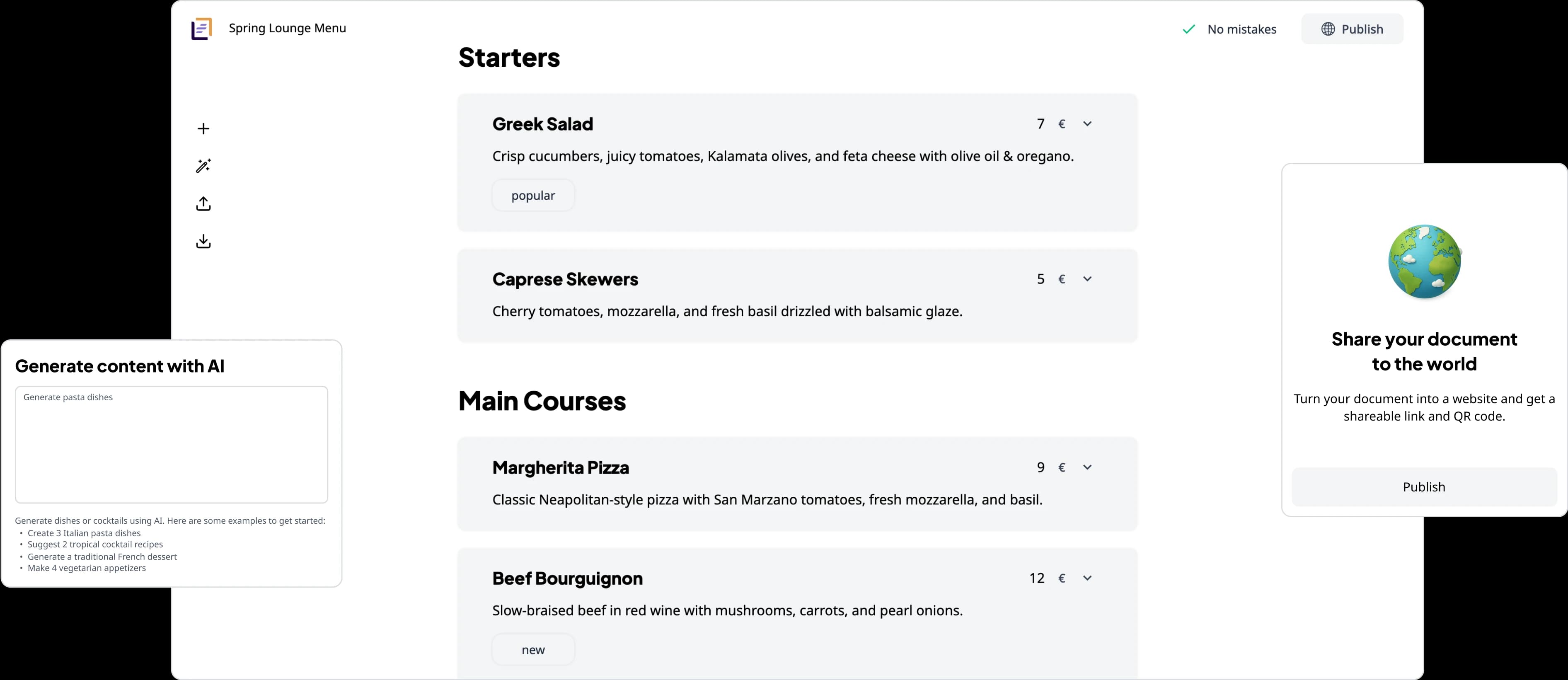Expand the Greek Salad price chevron
Screen dimensions: 1568x680
coord(1087,123)
